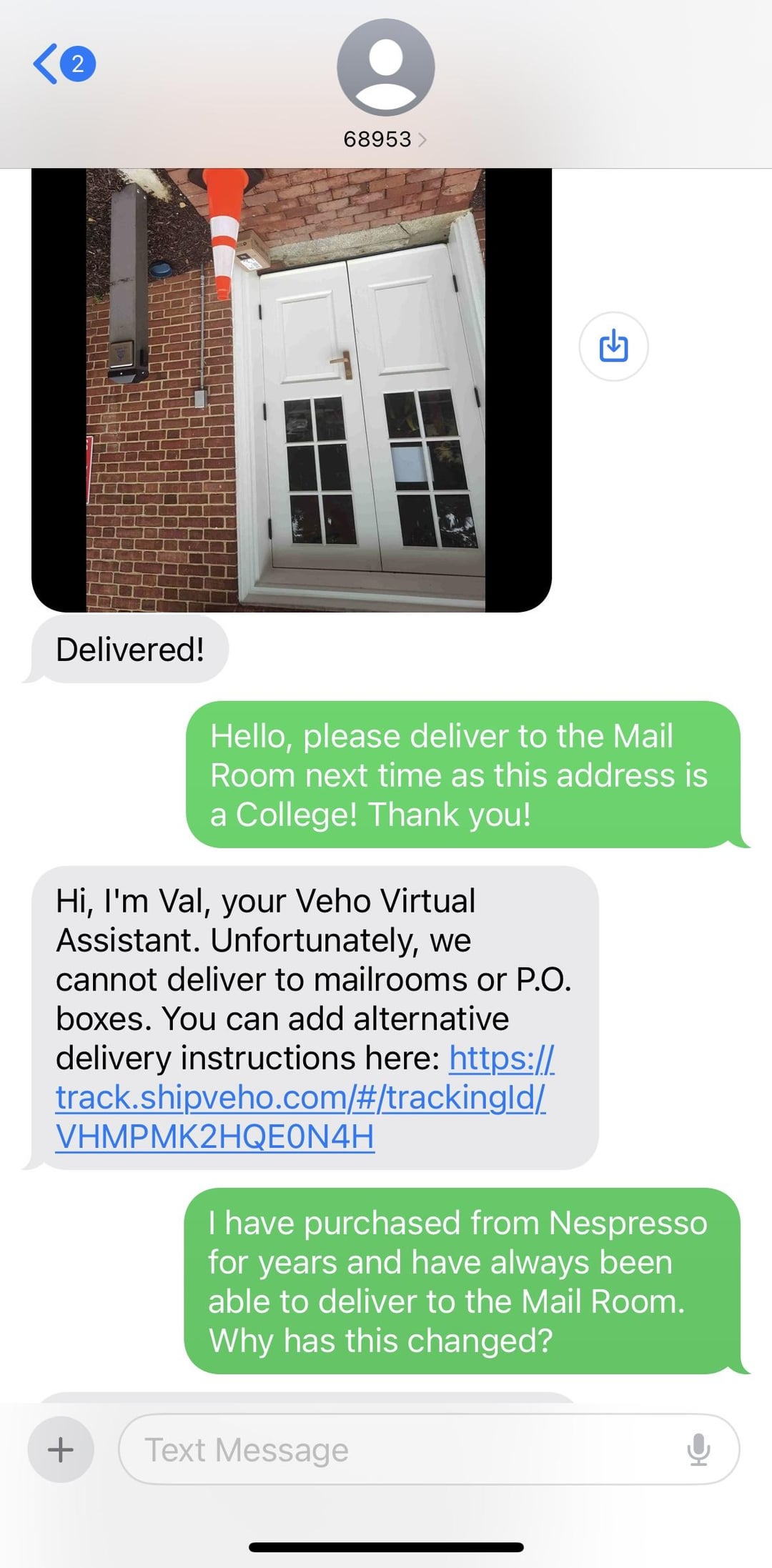Tap the plus button for attachments
Screen dimensions: 772x1568
click(61, 1449)
